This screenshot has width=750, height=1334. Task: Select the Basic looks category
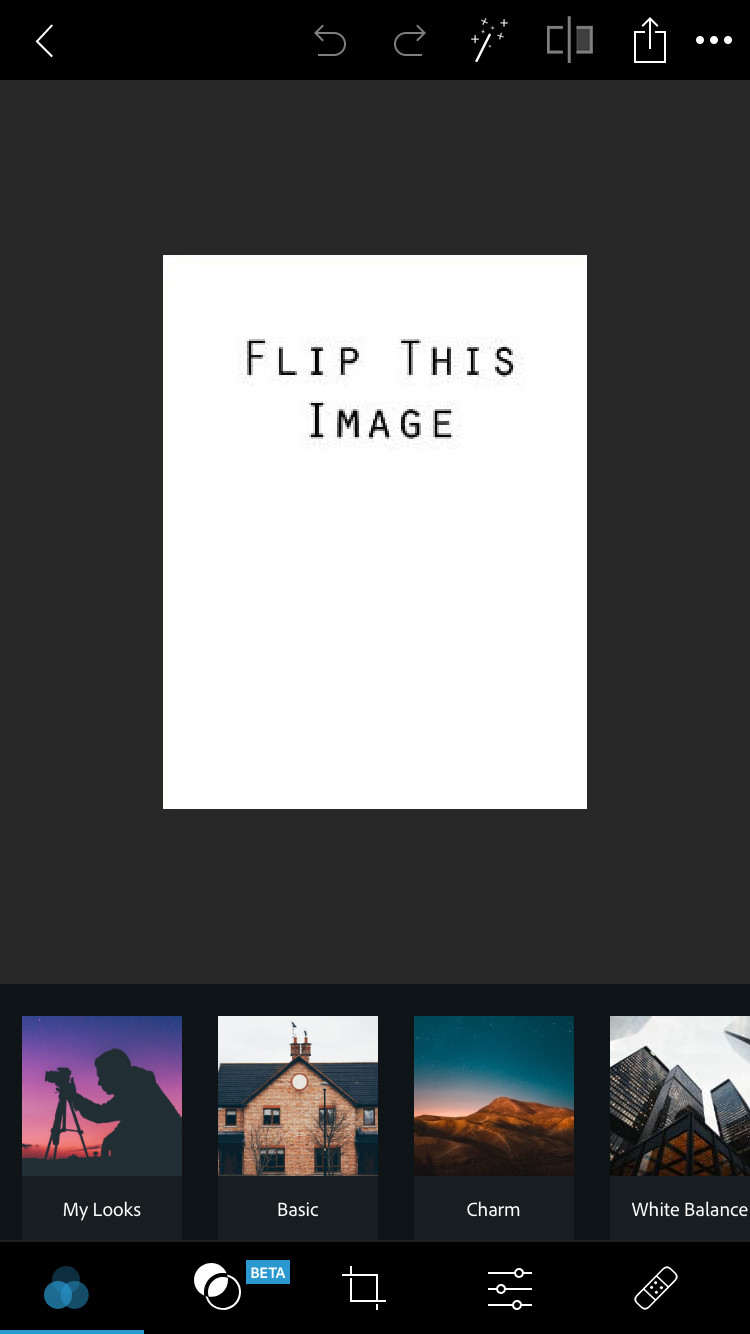tap(298, 1125)
